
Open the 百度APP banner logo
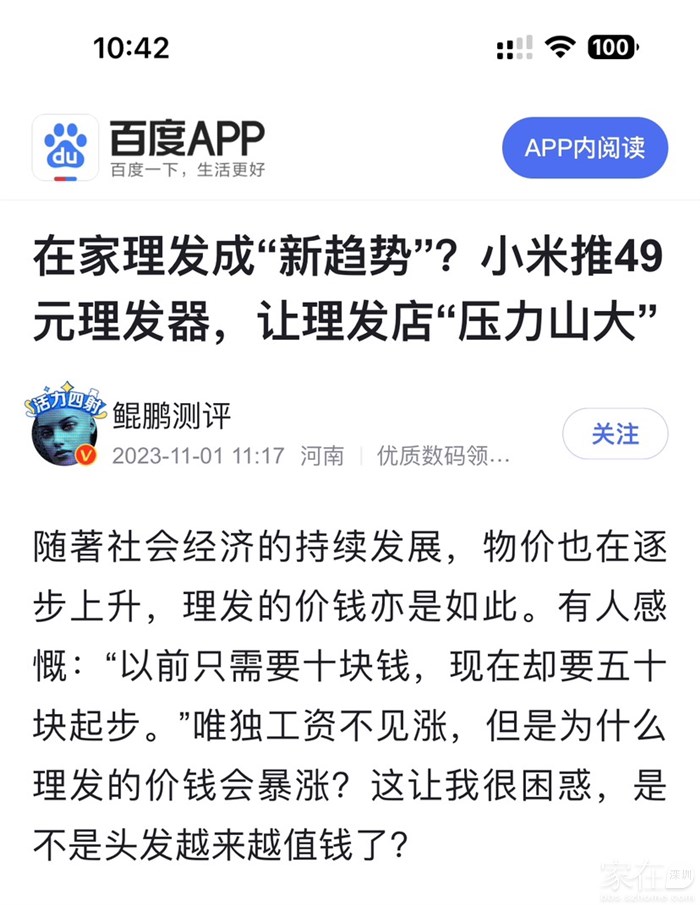65,148
